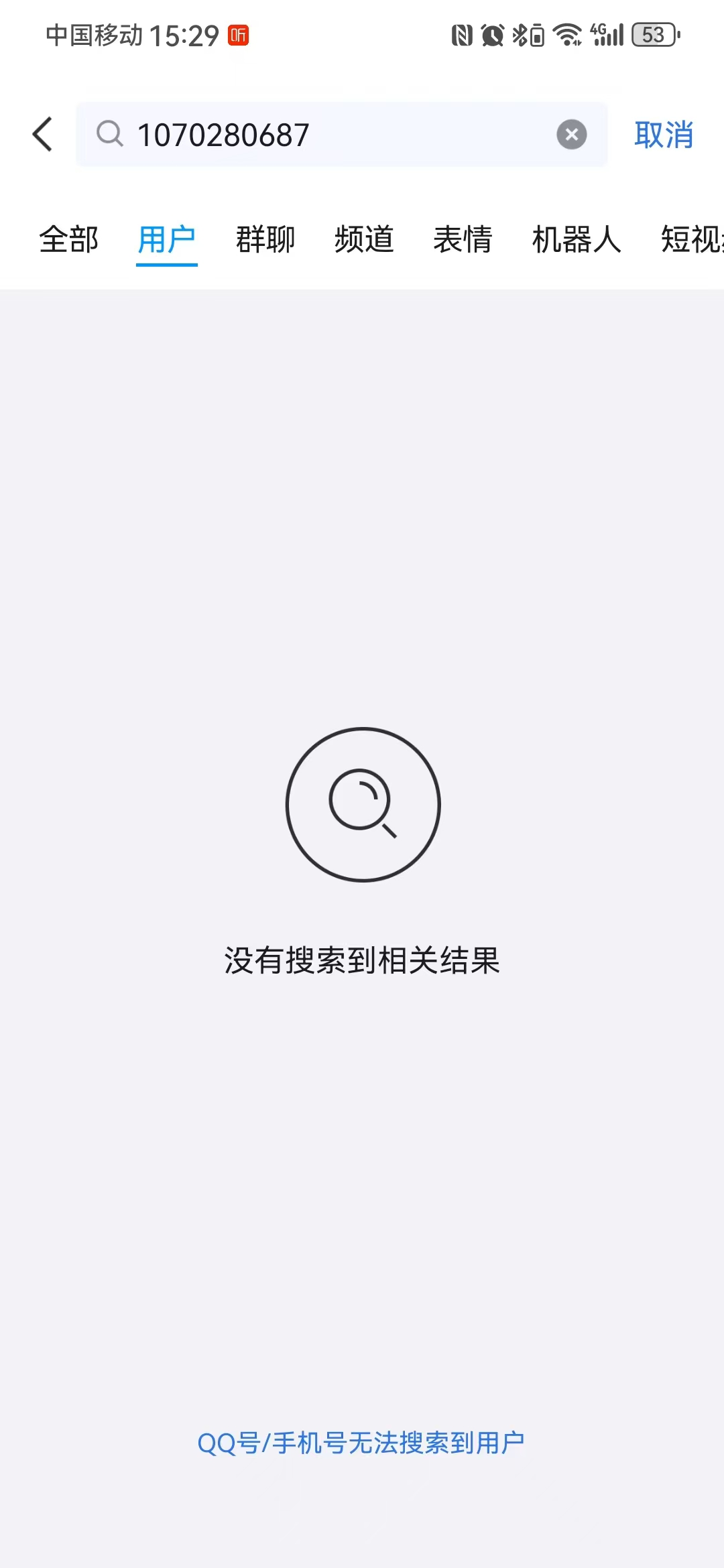Switch to the 群聊 tab
The image size is (724, 1568).
tap(265, 239)
